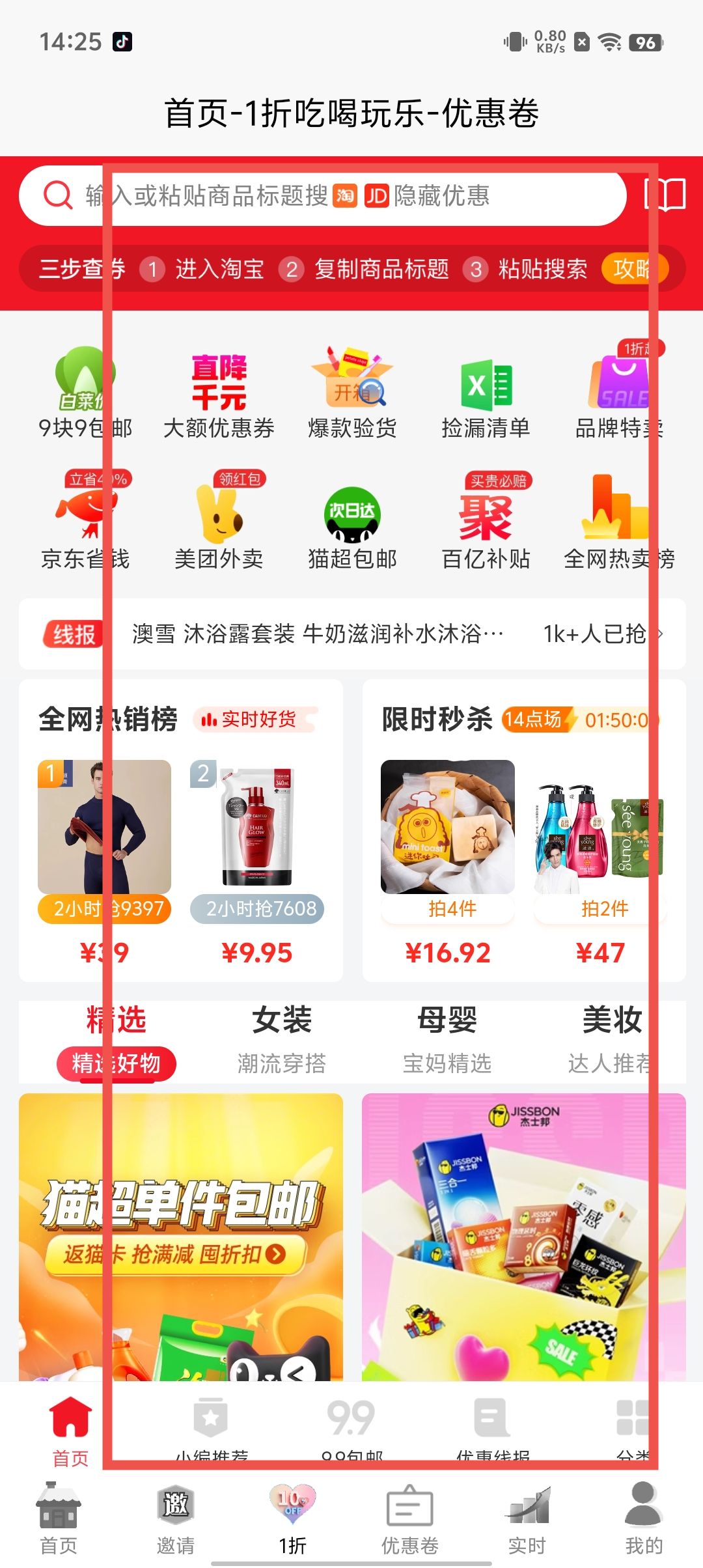The width and height of the screenshot is (703, 1568).
Task: Tap the 攻略 guide button
Action: tap(633, 268)
